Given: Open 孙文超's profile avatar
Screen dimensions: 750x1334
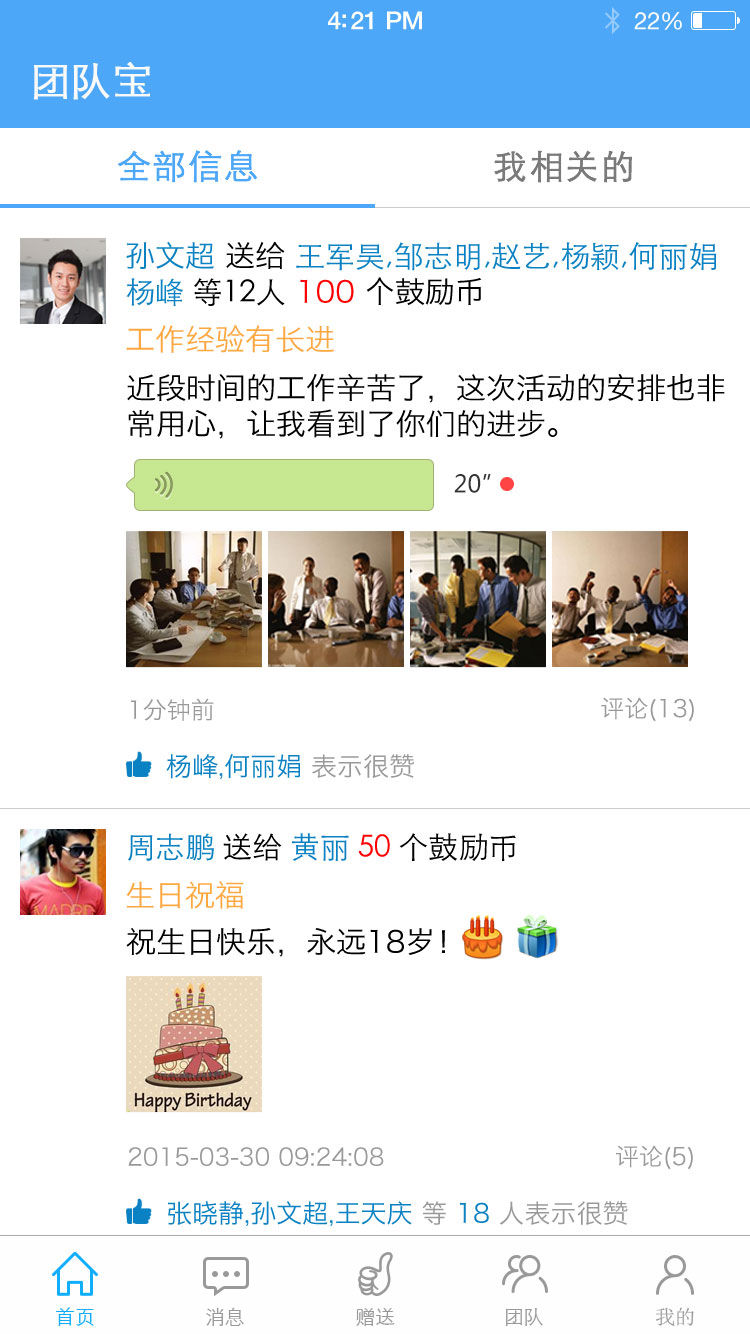Looking at the screenshot, I should point(63,281).
